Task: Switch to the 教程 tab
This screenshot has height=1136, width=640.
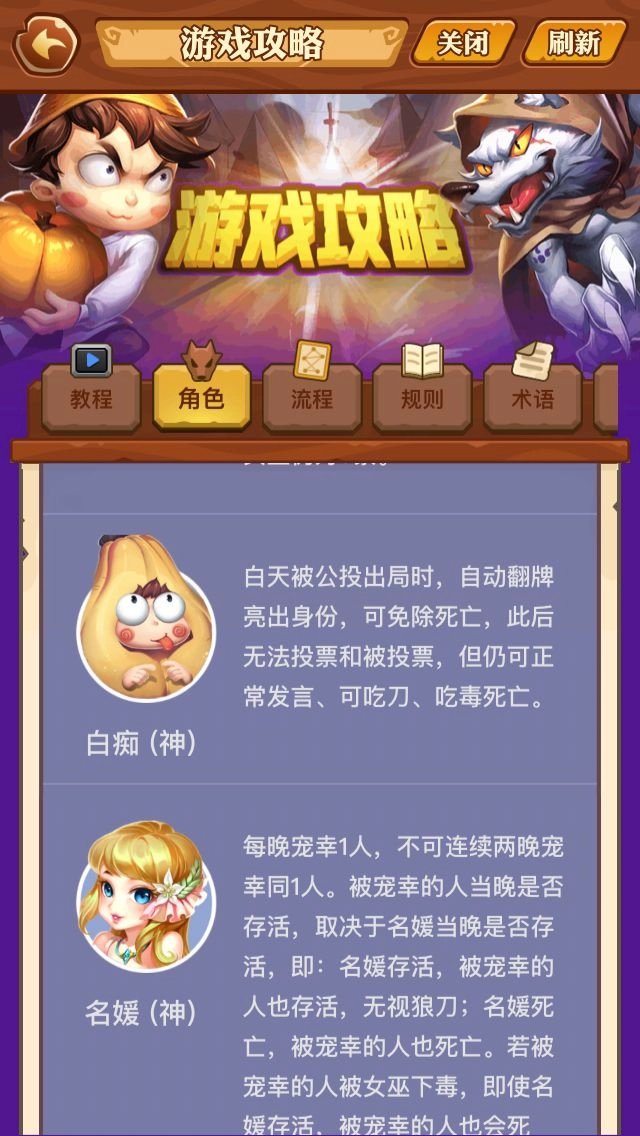Action: tap(91, 397)
